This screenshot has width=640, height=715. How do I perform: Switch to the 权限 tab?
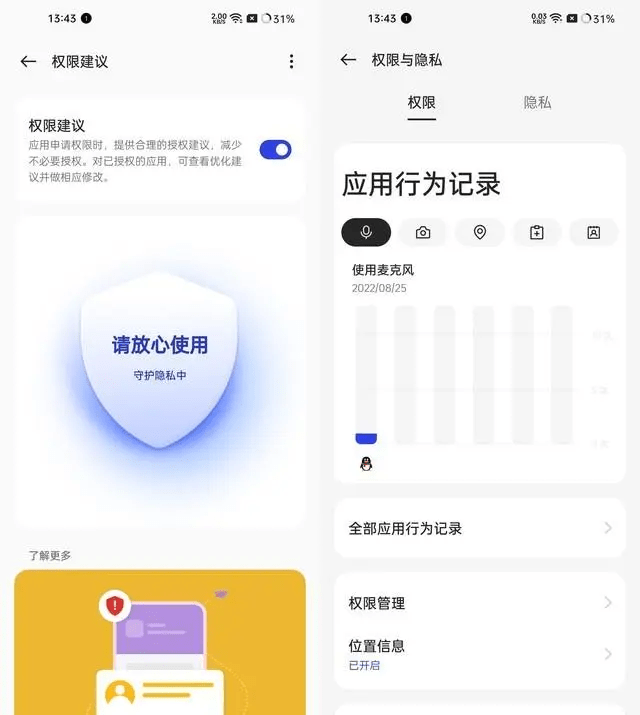[x=421, y=102]
